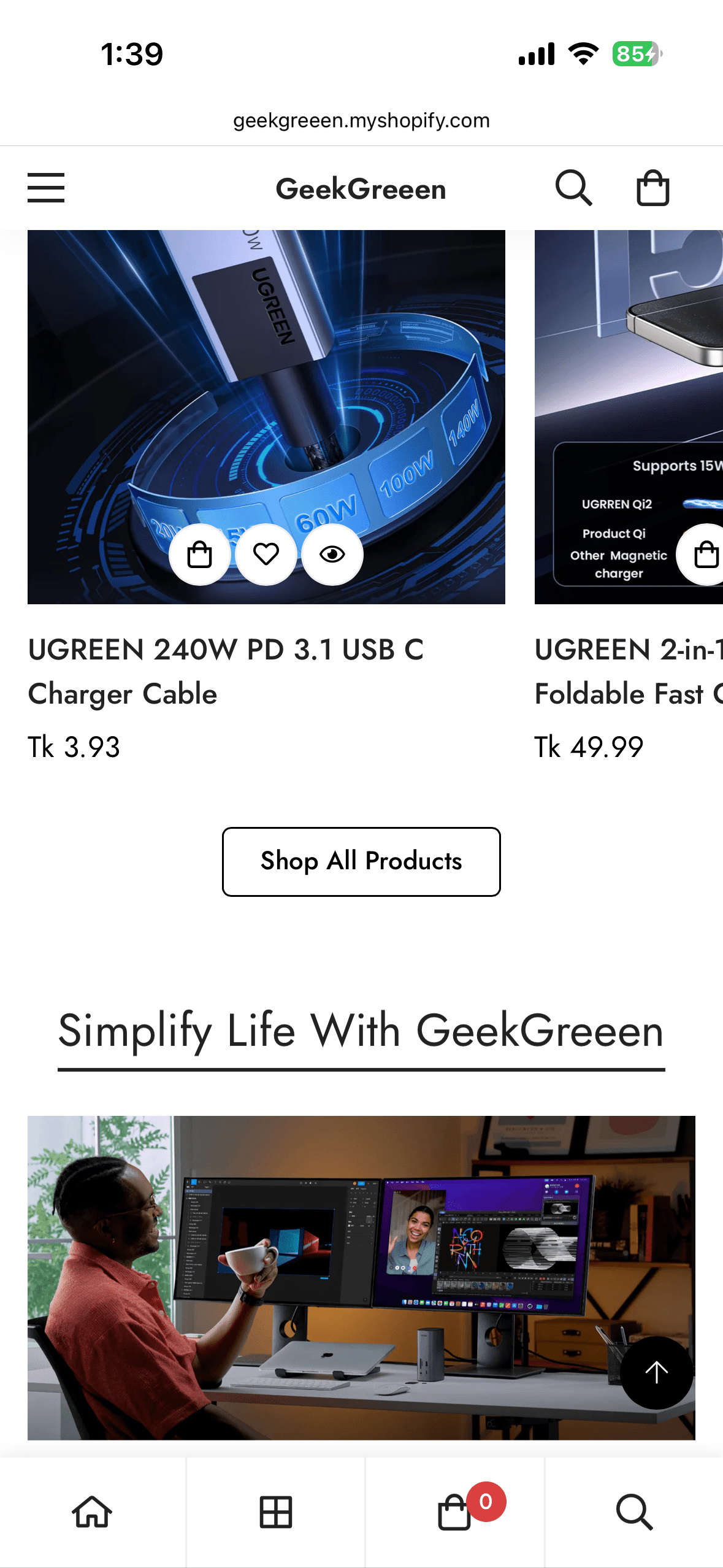Tap the geekgreeen.myshopify.com address bar
Screen dimensions: 723x1568
coord(361,120)
